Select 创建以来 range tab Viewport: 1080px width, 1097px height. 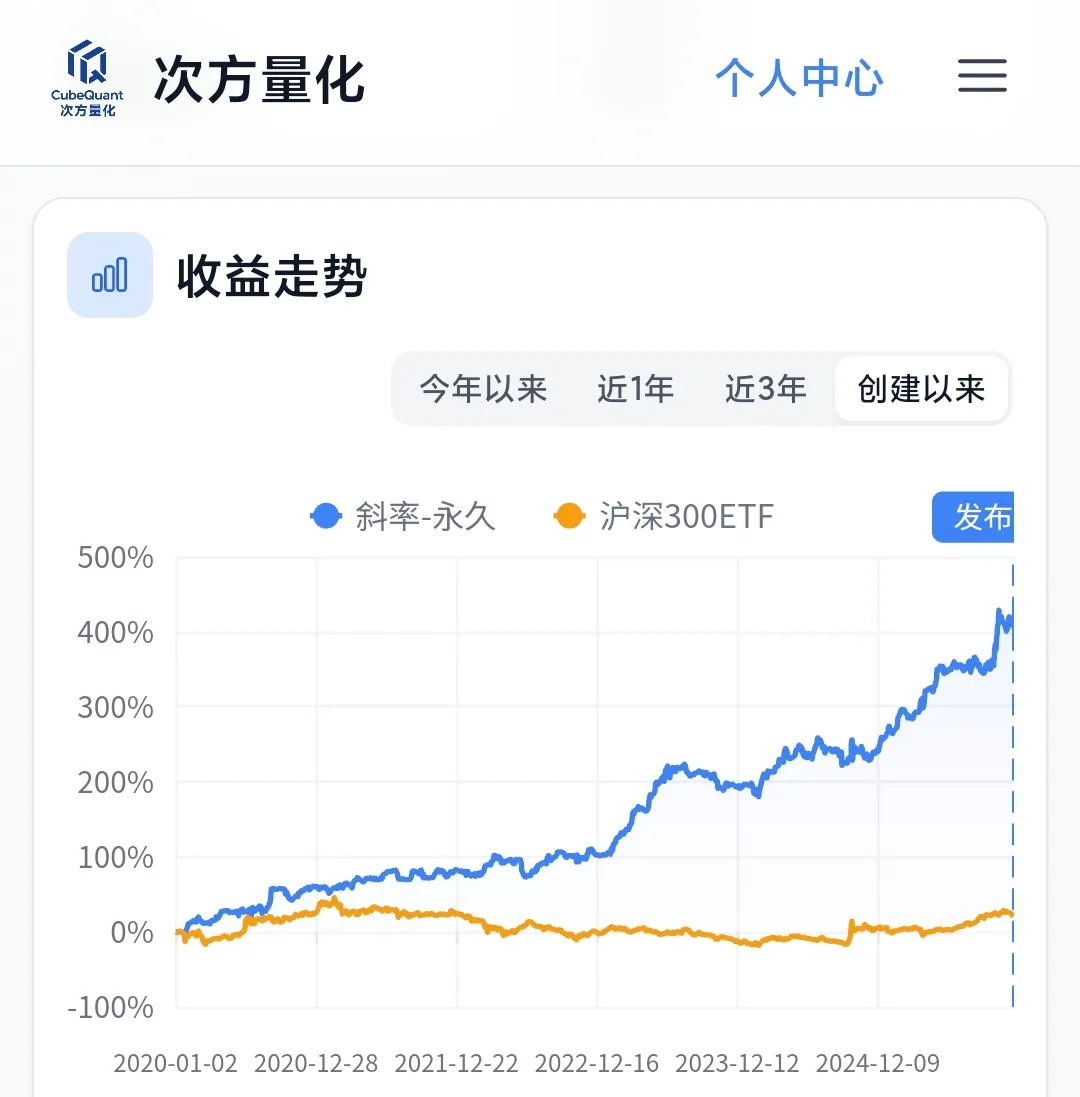(x=921, y=389)
